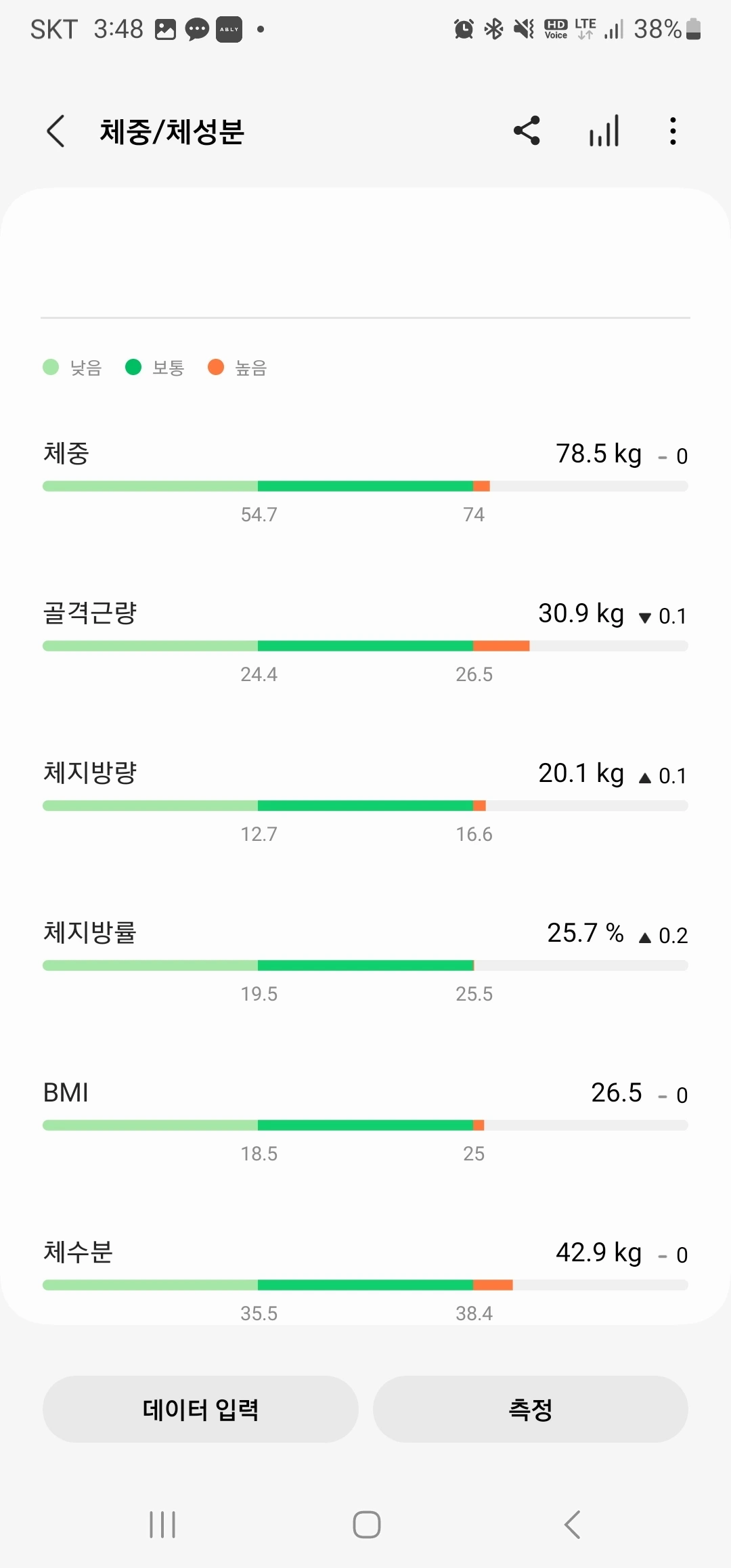Open recent apps from the navigation bar
Image resolution: width=731 pixels, height=1568 pixels.
point(162,1525)
